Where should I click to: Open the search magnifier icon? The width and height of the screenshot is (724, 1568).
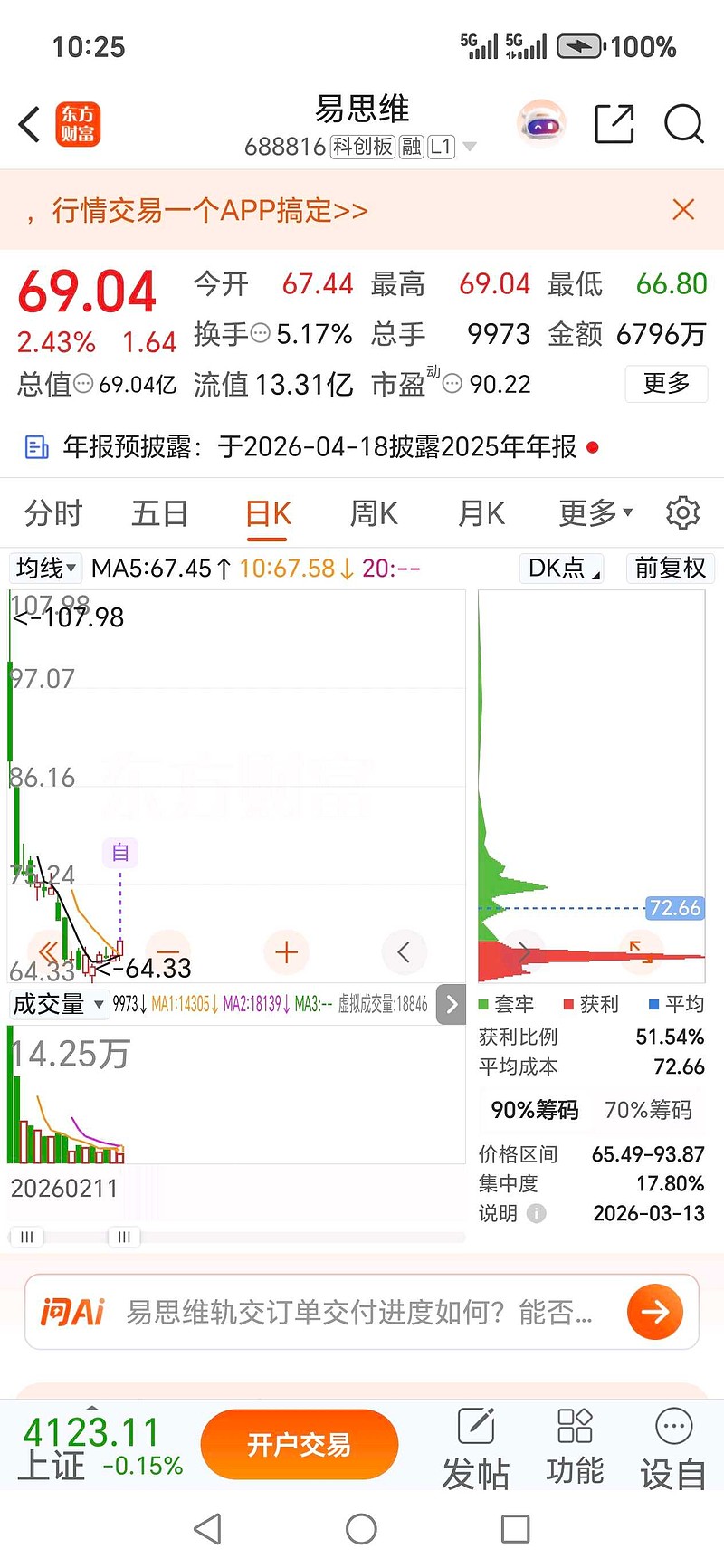click(683, 124)
